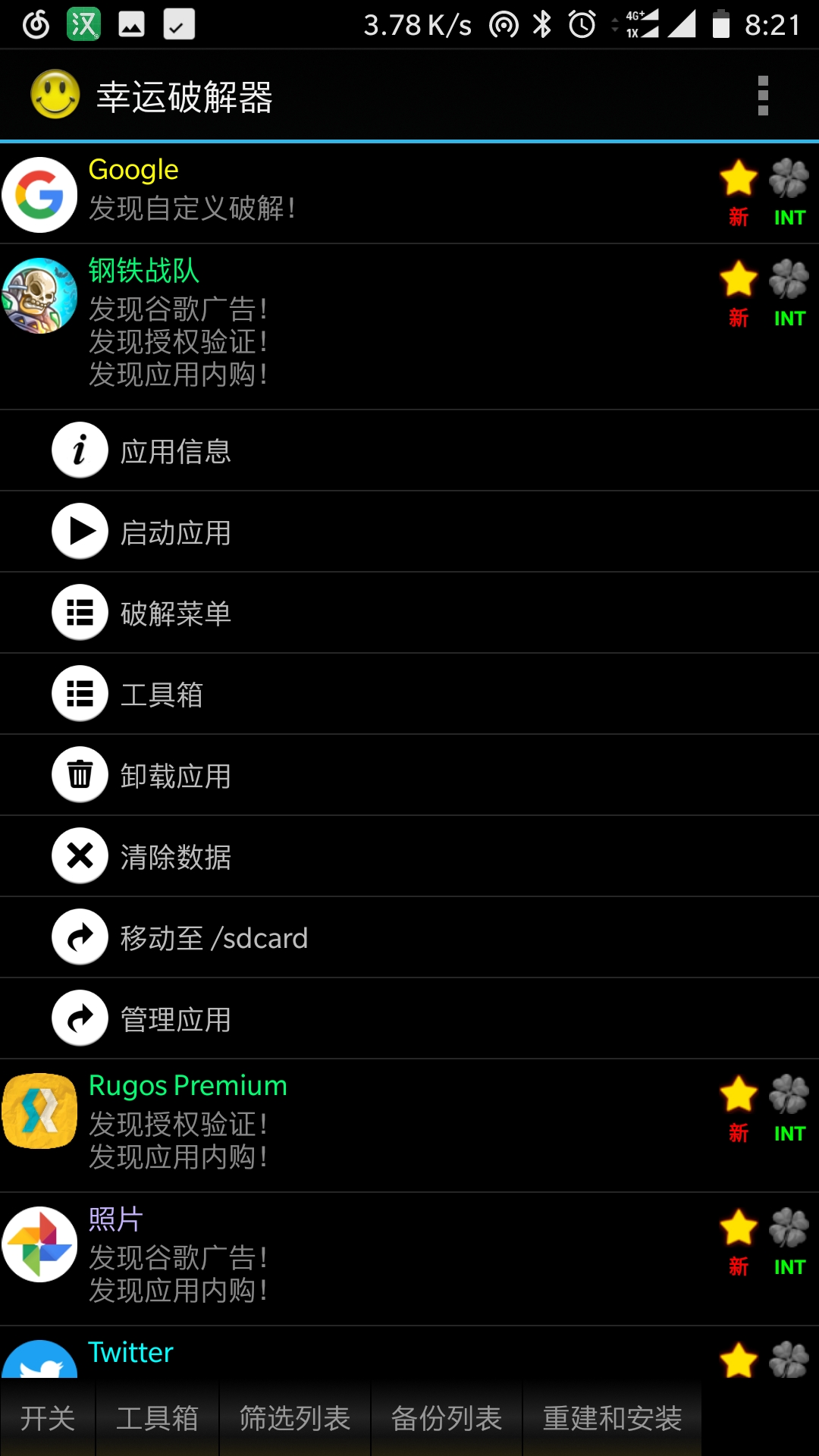
Task: Tap the trash icon to uninstall
Action: pos(79,774)
